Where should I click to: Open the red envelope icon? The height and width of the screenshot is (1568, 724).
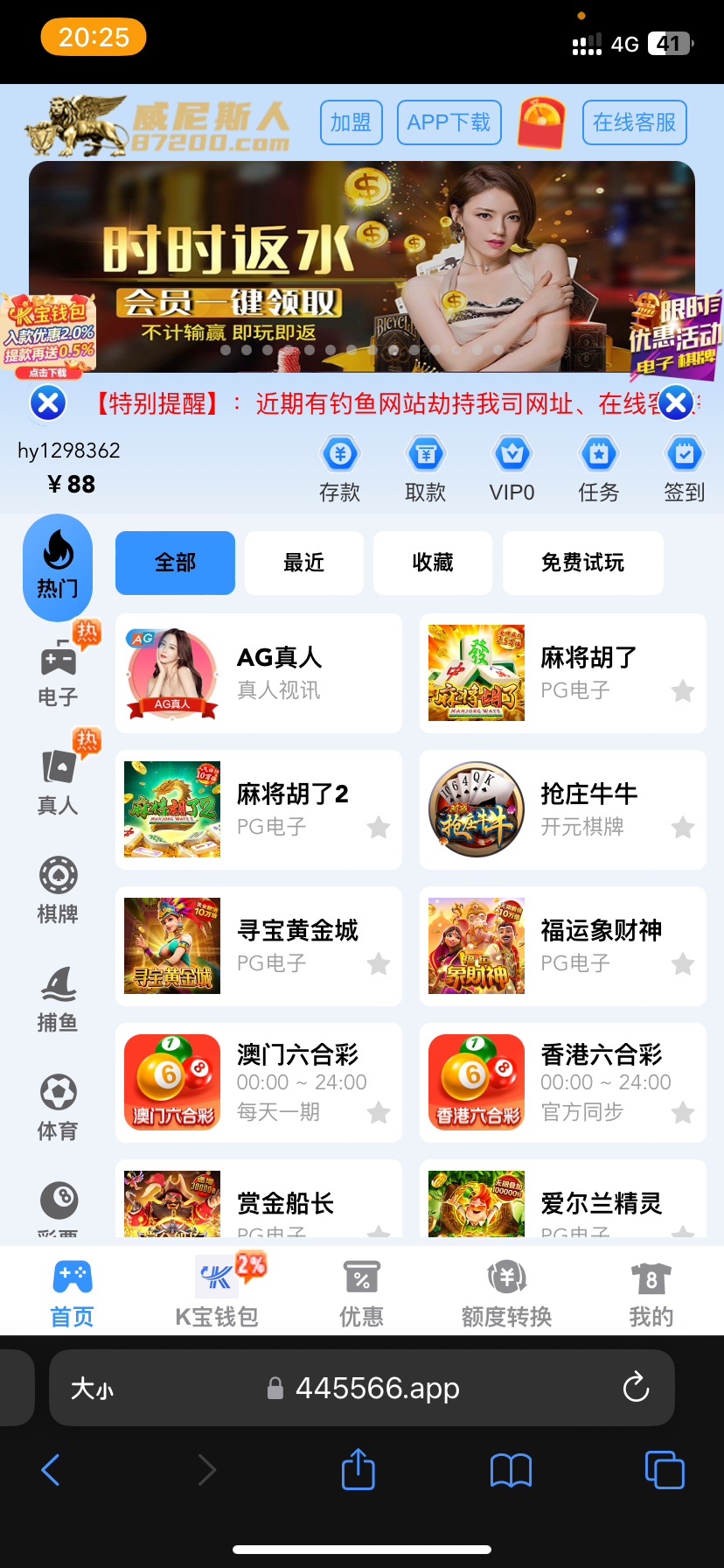click(541, 122)
